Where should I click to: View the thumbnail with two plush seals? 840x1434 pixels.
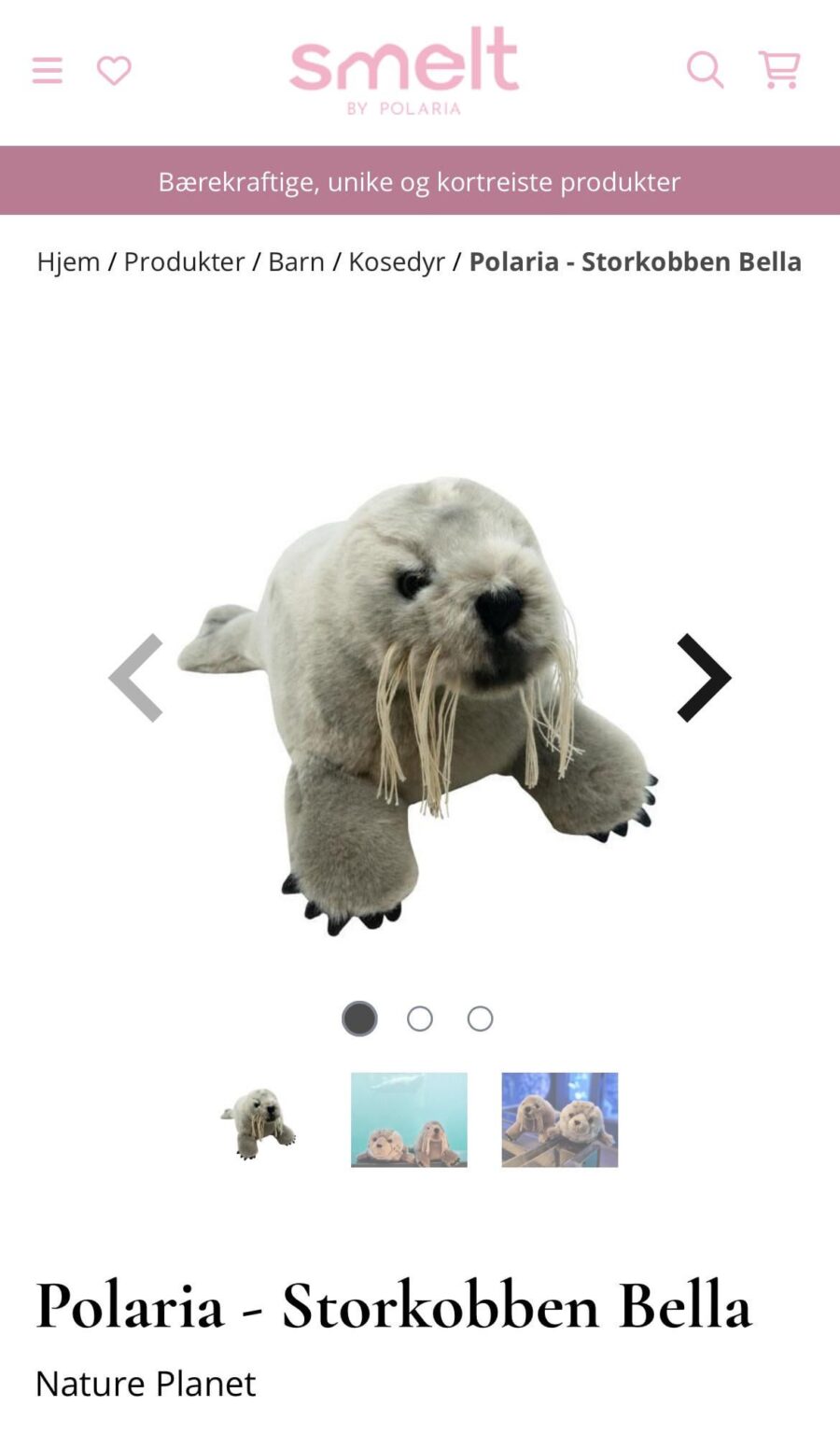(x=559, y=1120)
